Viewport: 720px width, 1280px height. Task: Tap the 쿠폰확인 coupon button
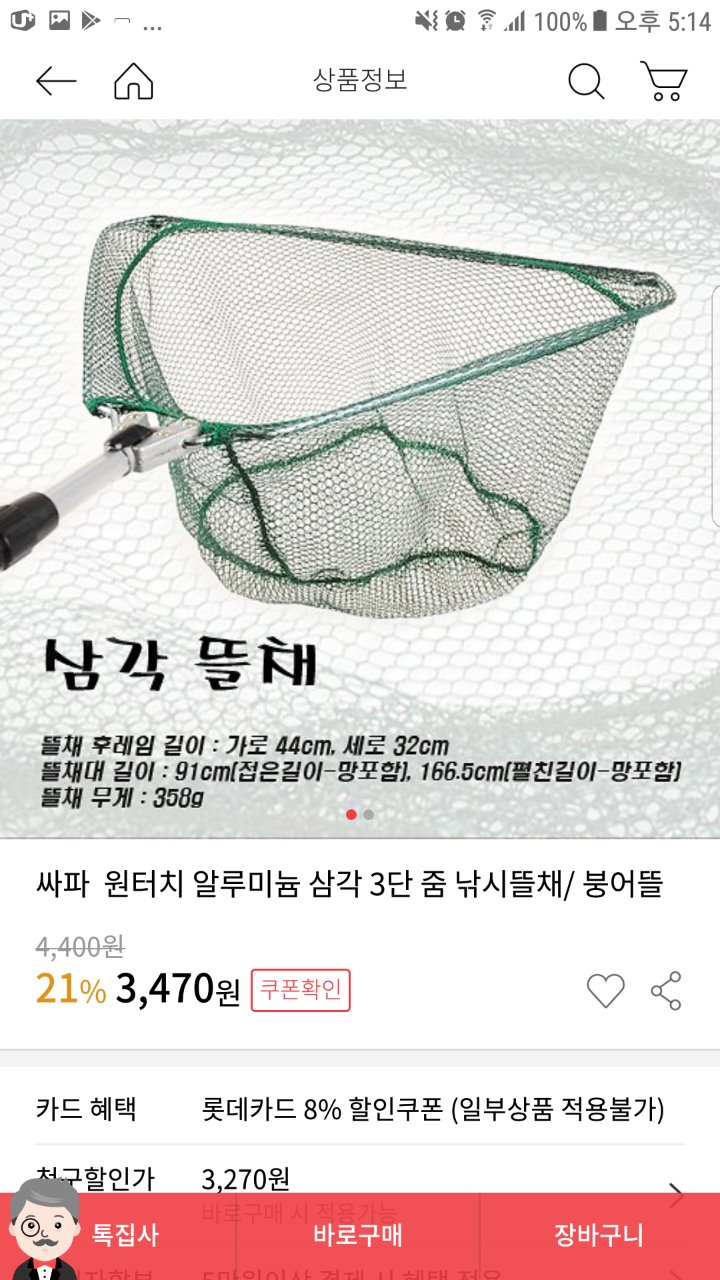[x=300, y=990]
